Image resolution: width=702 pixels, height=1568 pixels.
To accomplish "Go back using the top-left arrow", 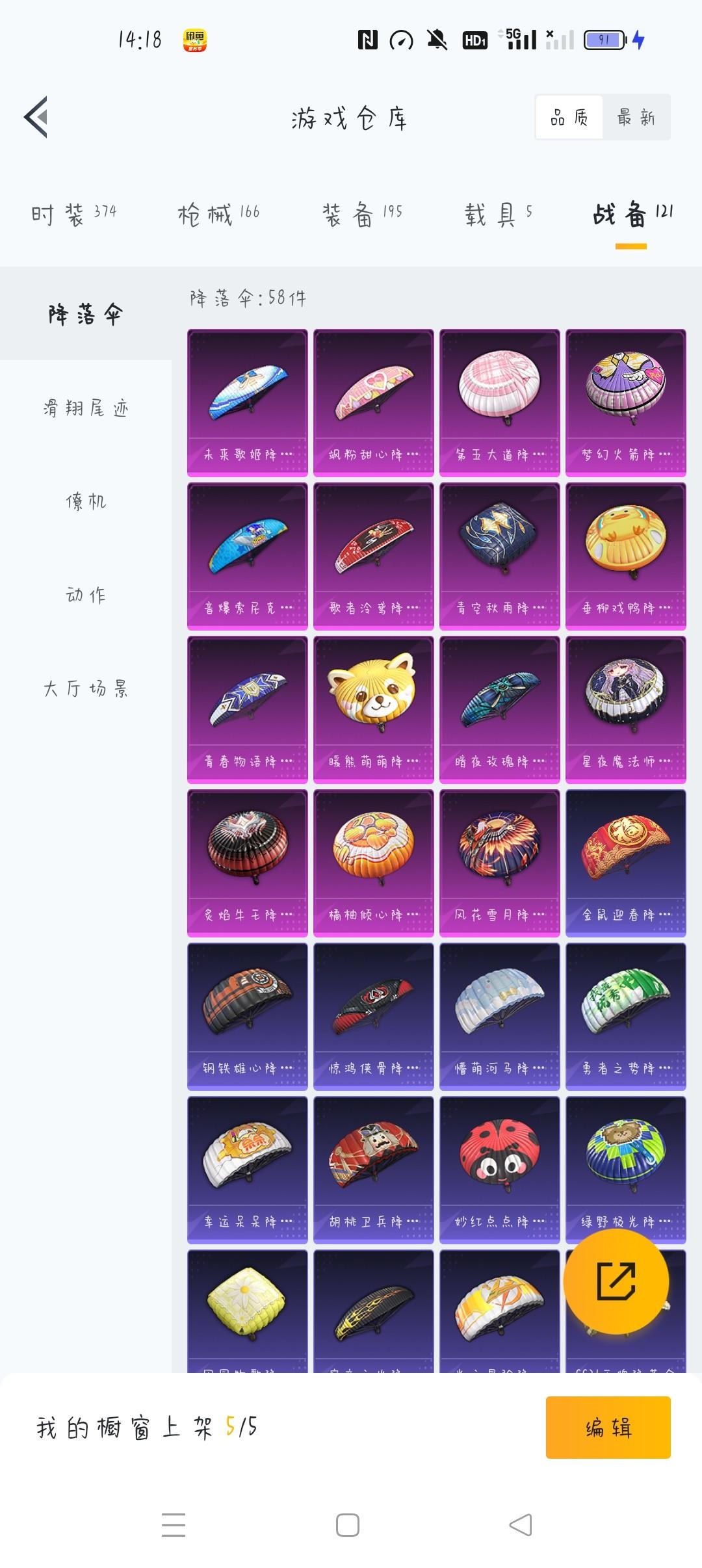I will pyautogui.click(x=36, y=117).
